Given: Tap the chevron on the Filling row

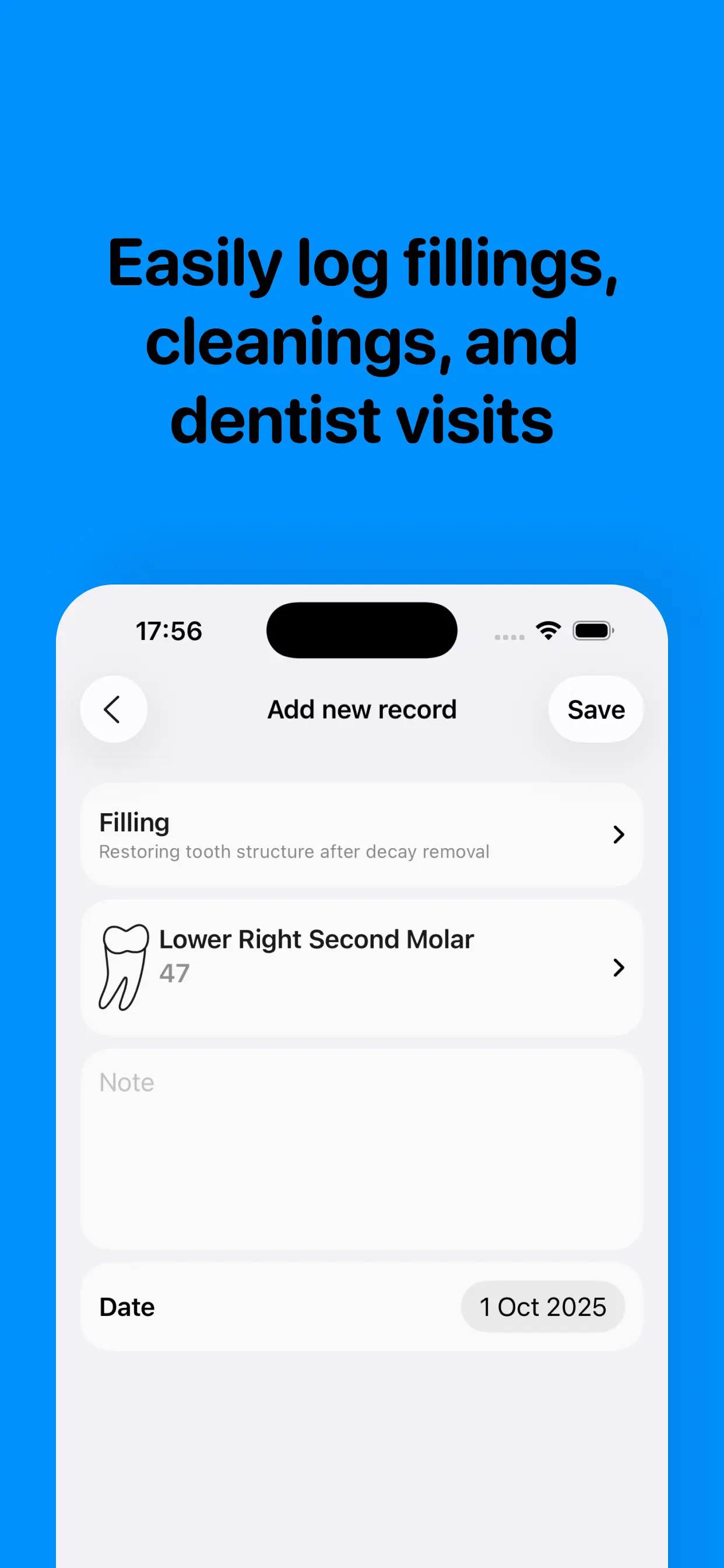Looking at the screenshot, I should click(x=618, y=835).
